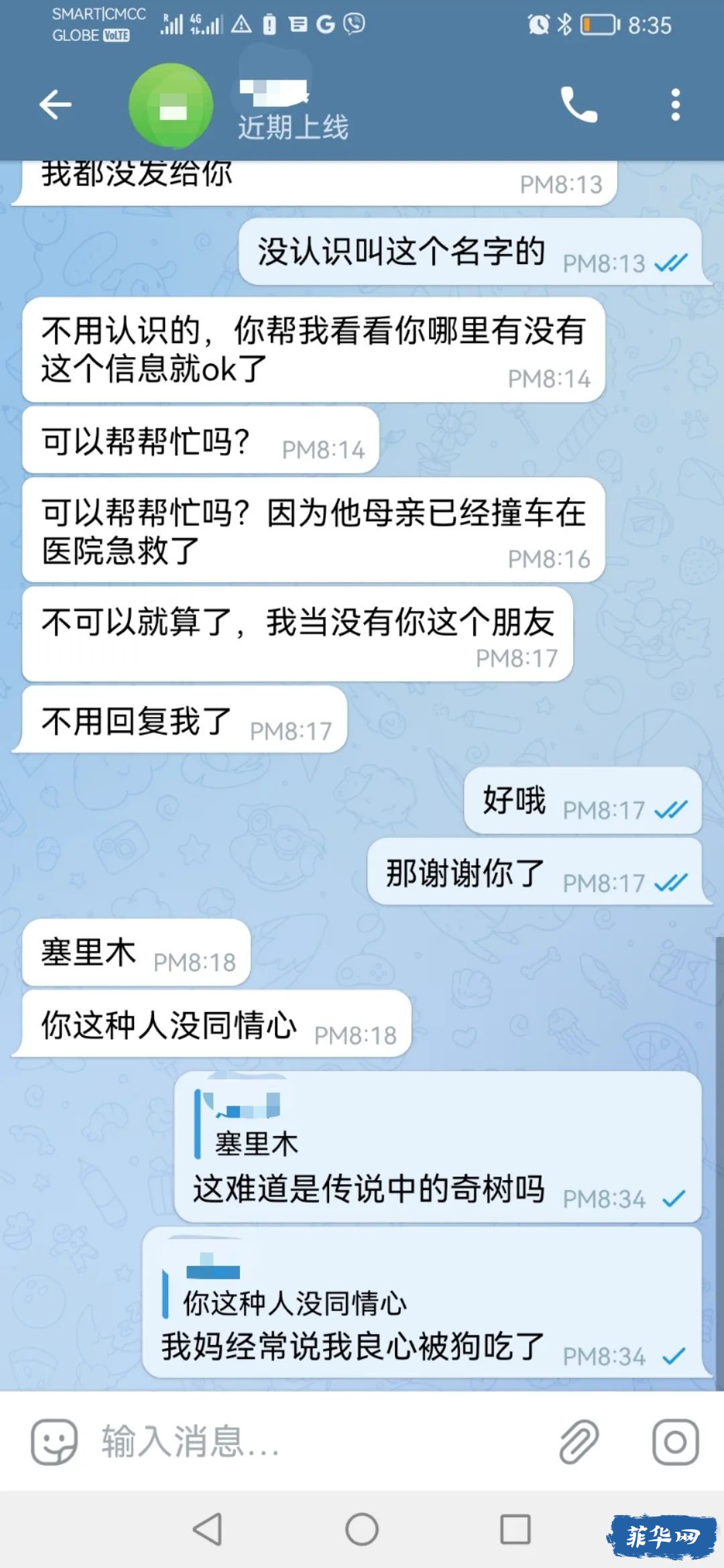Open the three-dot overflow menu
The width and height of the screenshot is (724, 1568).
point(675,105)
